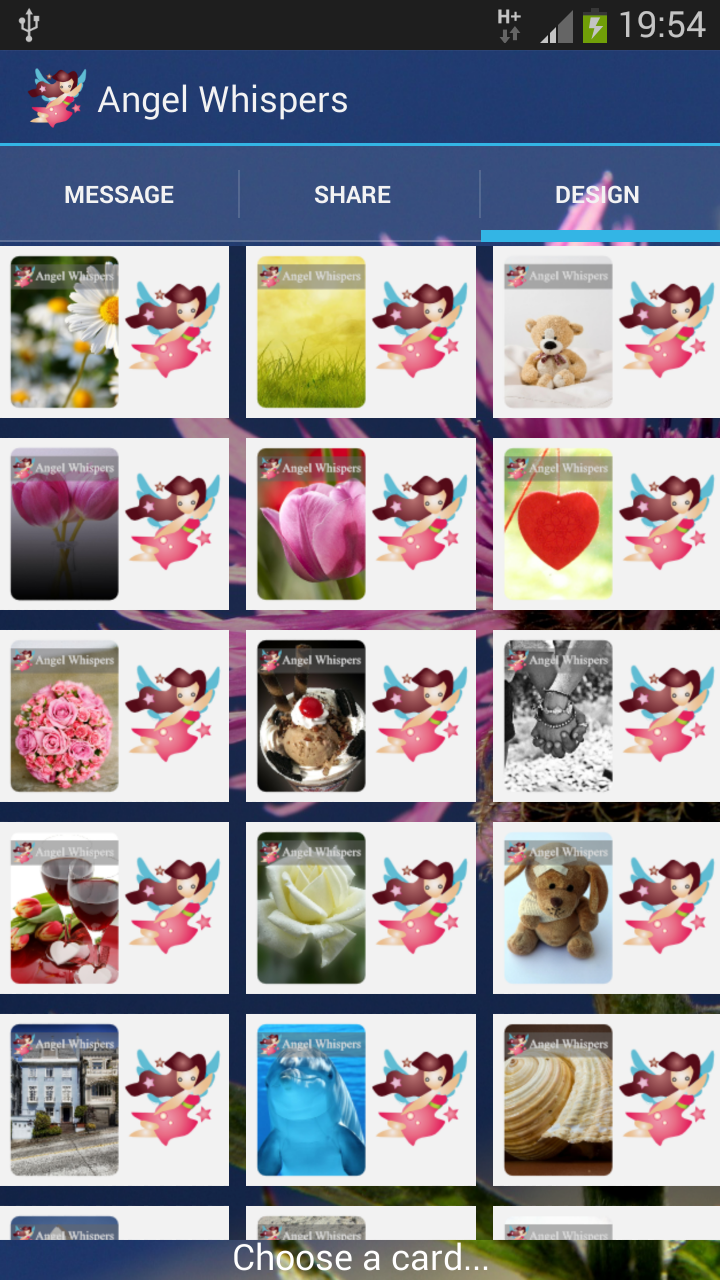Choose the white daisy card design
Screen dimensions: 720x1280
pos(114,332)
